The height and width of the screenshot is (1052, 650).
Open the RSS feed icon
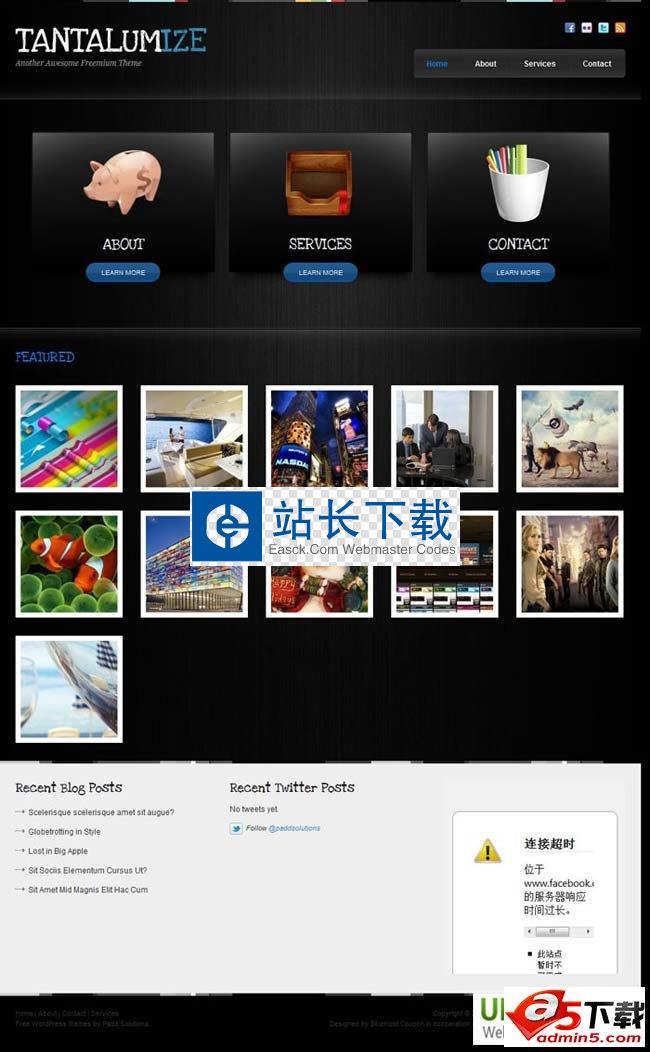(620, 28)
